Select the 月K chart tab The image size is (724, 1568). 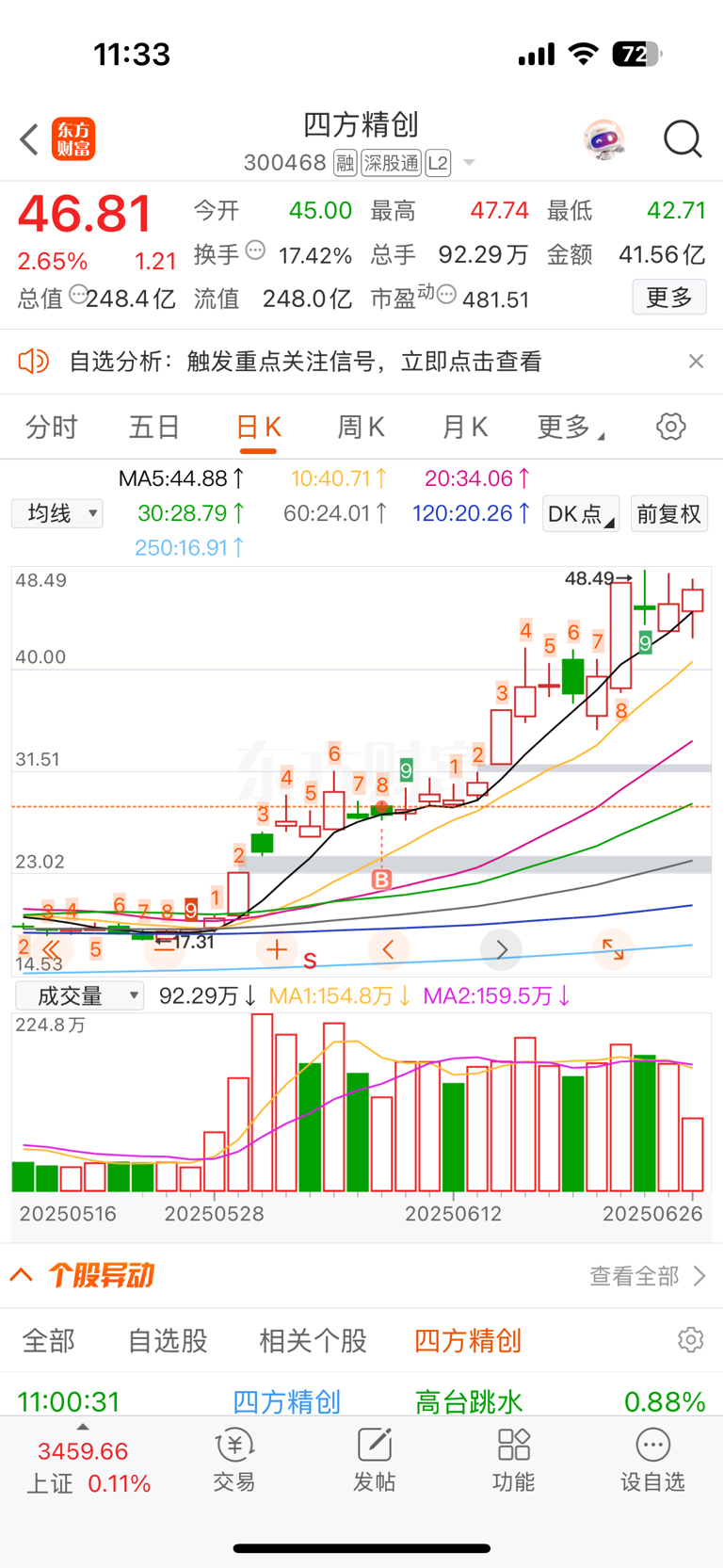[465, 428]
